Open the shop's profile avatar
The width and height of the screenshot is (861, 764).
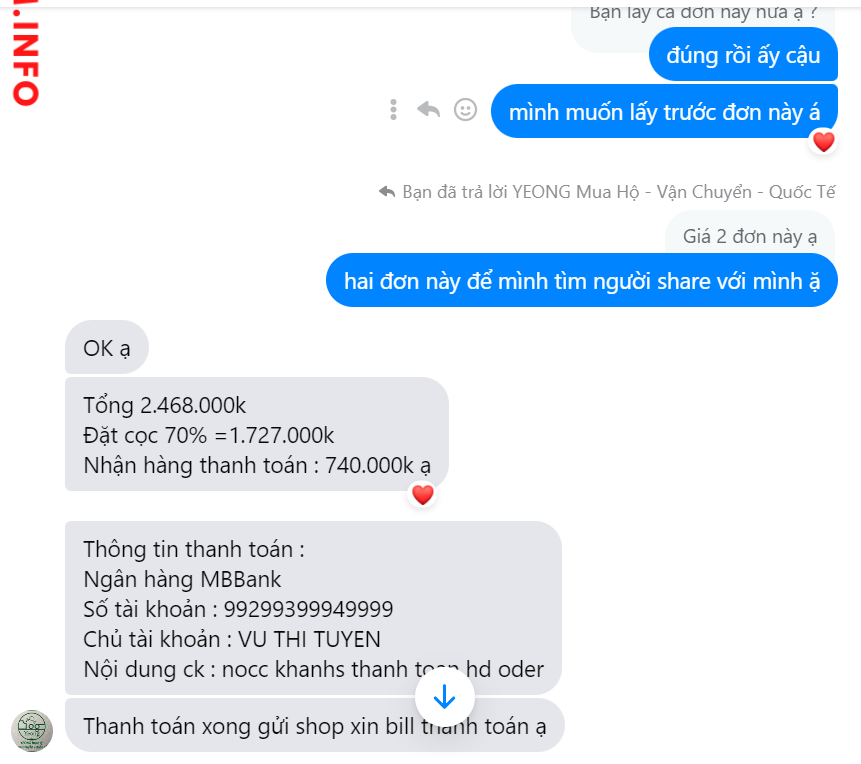31,731
